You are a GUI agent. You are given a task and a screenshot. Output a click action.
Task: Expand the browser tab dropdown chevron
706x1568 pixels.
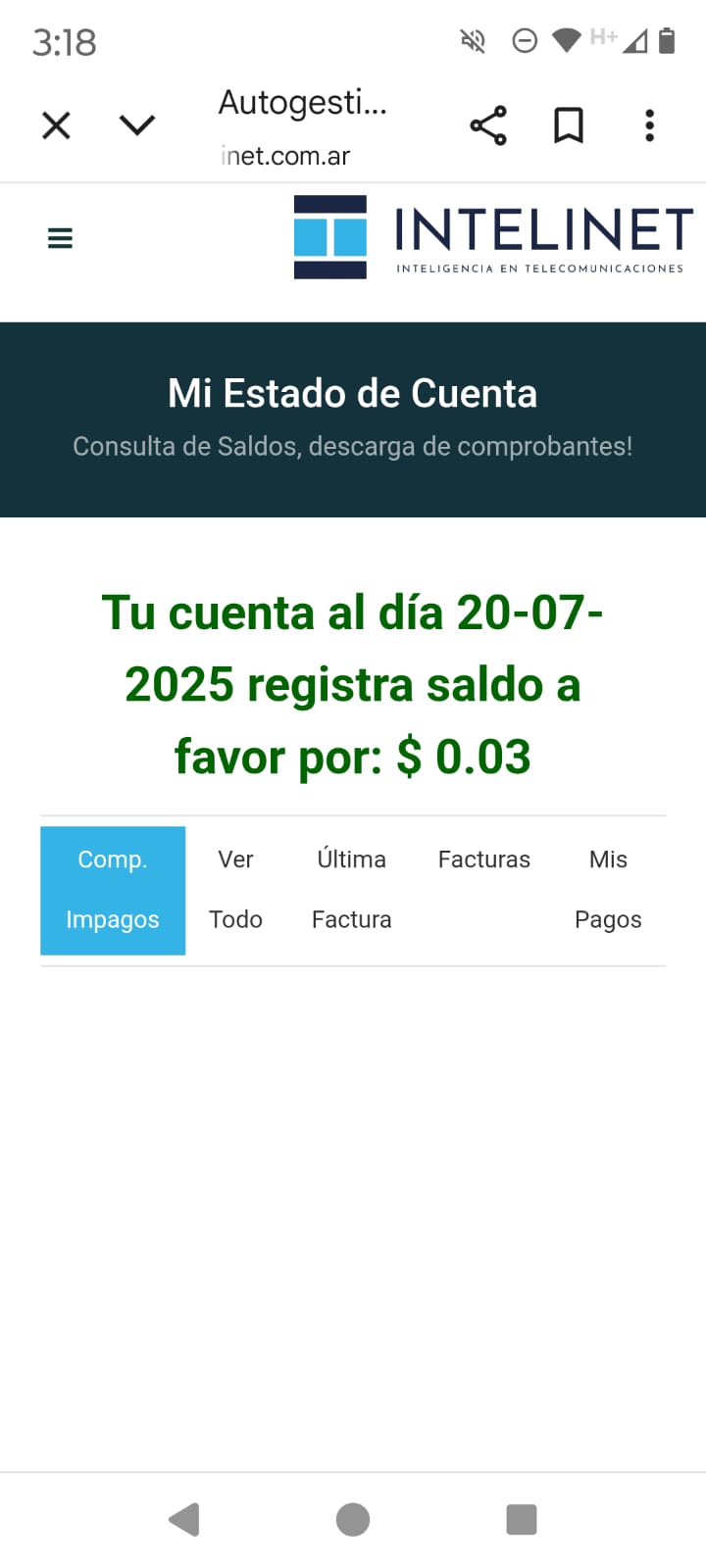click(x=137, y=125)
